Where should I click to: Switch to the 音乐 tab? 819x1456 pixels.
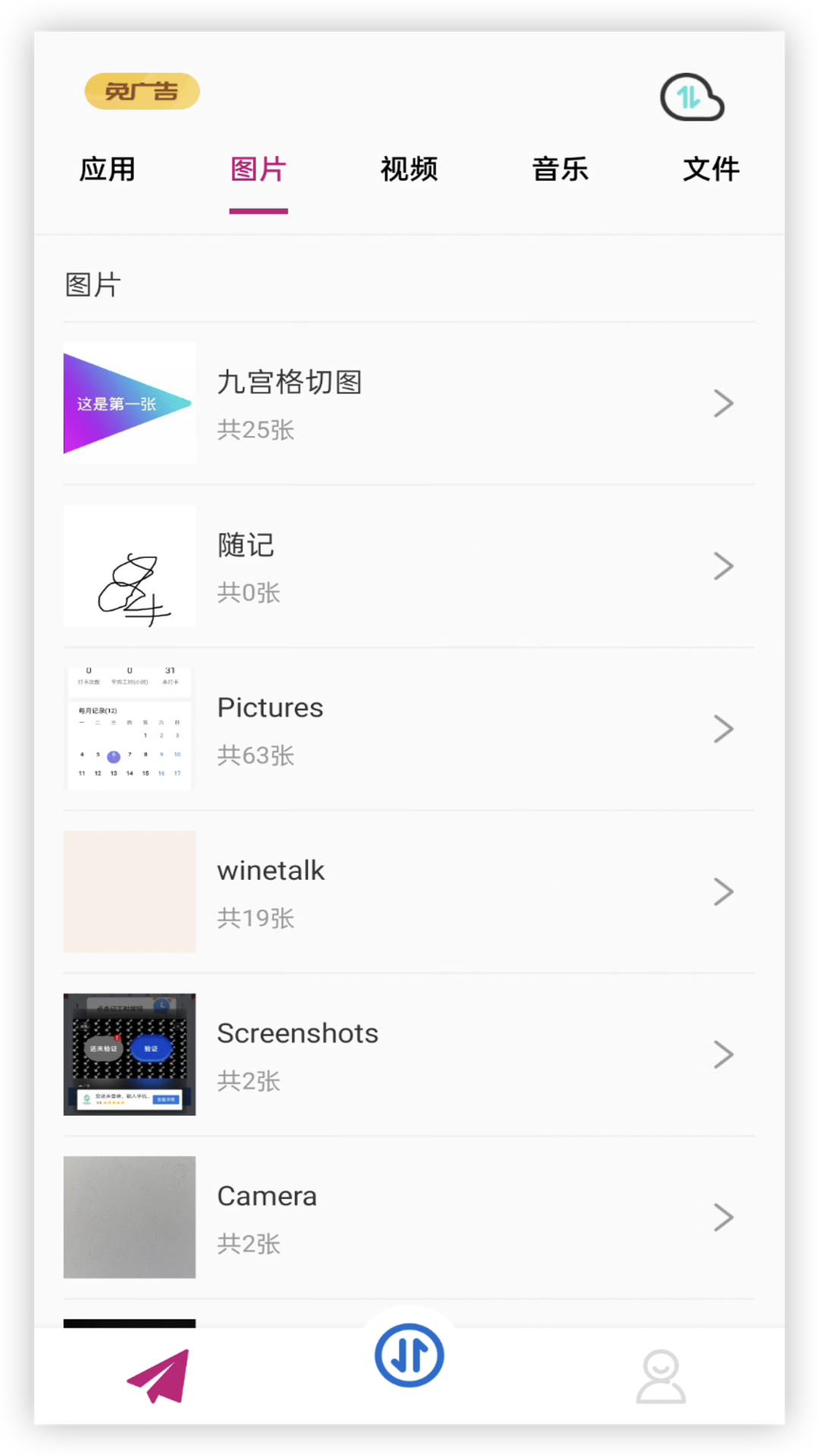pos(560,169)
